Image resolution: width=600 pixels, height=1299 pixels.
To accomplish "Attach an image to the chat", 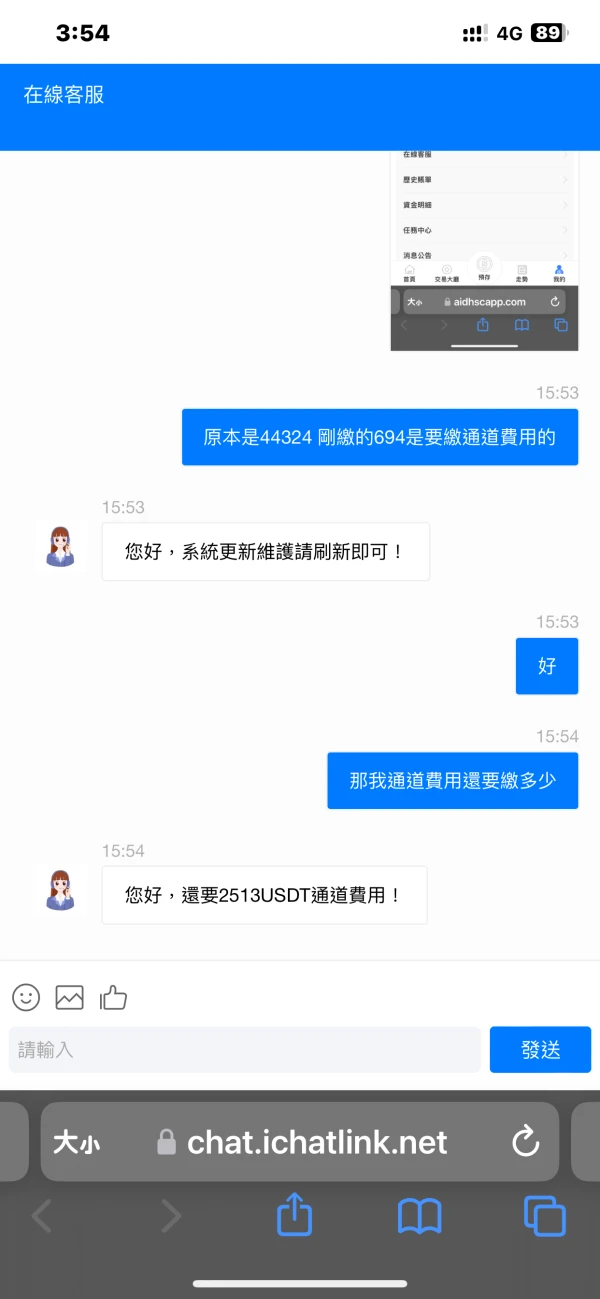I will pyautogui.click(x=69, y=997).
